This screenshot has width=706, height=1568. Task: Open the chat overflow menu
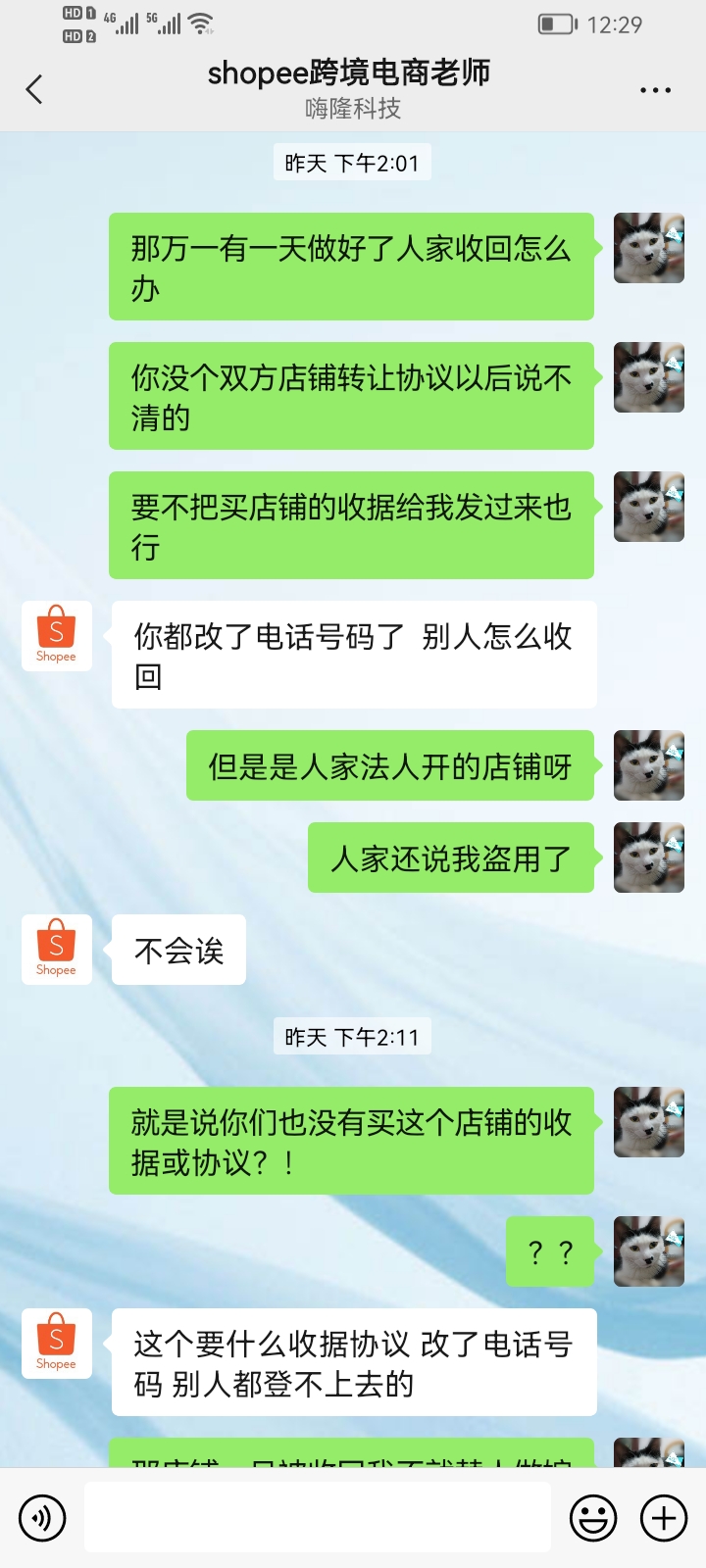coord(655,90)
